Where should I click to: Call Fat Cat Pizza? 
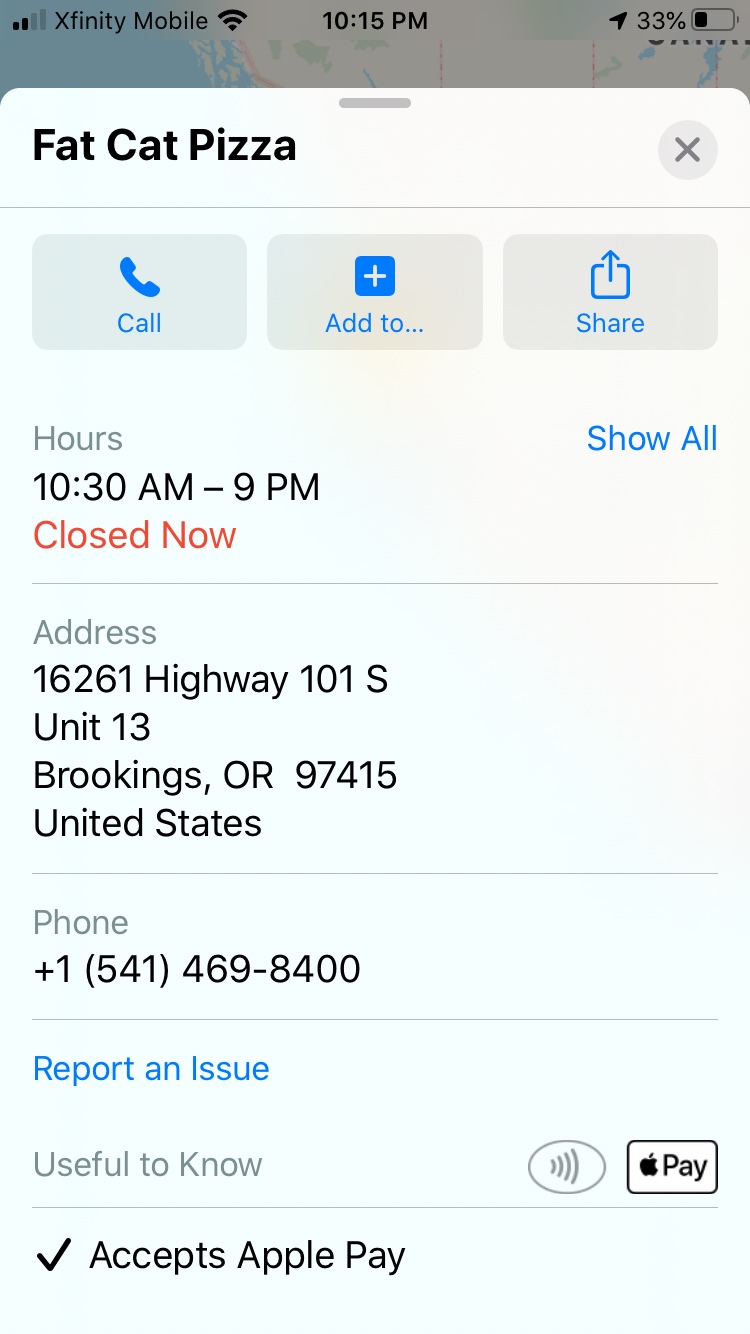click(x=139, y=292)
